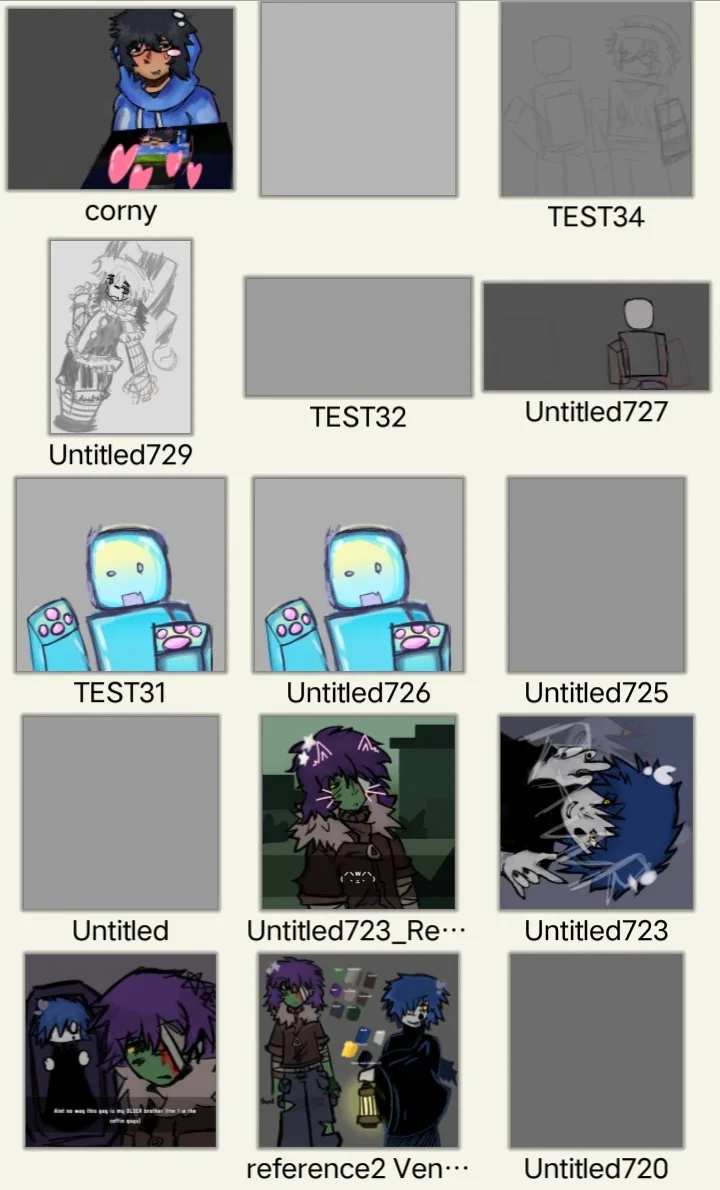Open the TEST31 artwork
Screen dimensions: 720x1190
click(x=120, y=574)
